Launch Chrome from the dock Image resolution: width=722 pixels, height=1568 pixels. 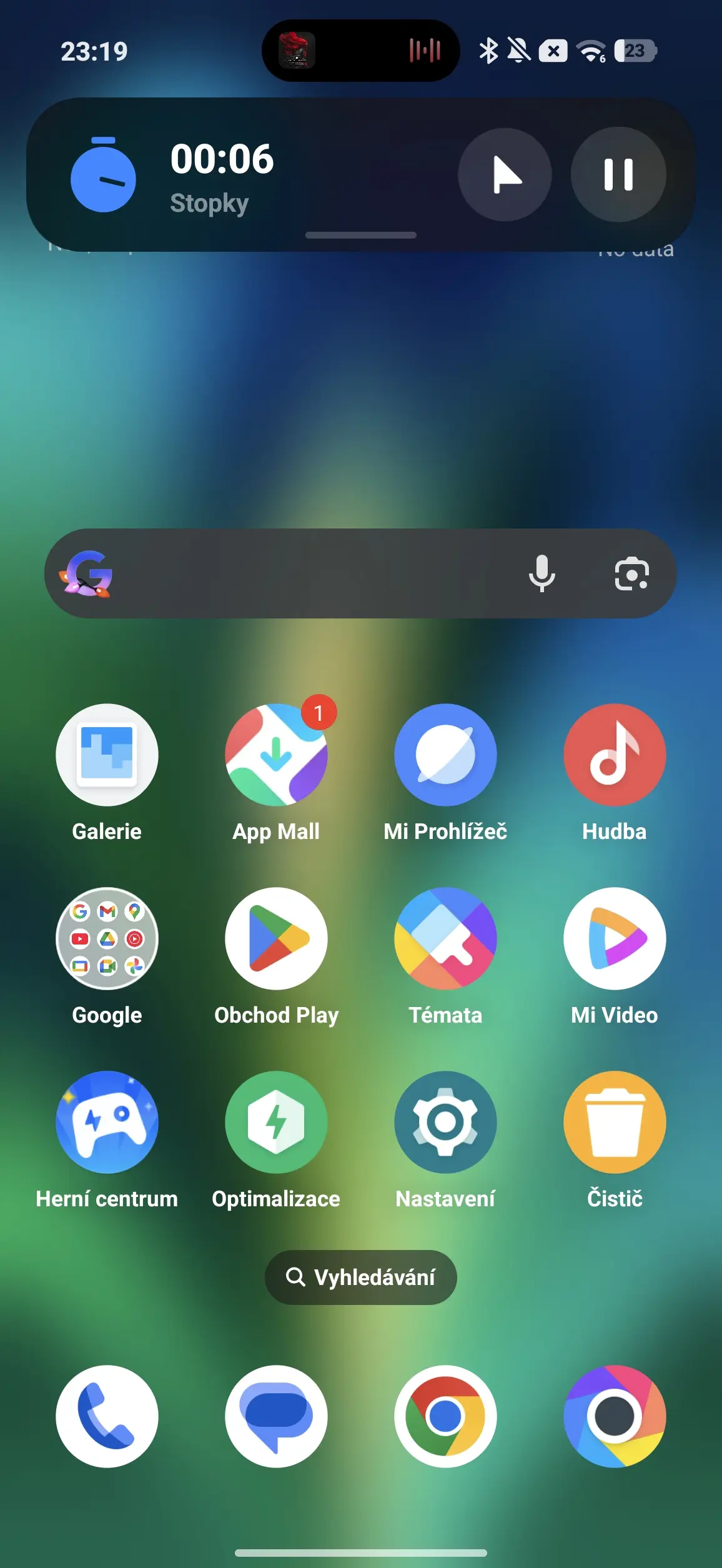[445, 1416]
